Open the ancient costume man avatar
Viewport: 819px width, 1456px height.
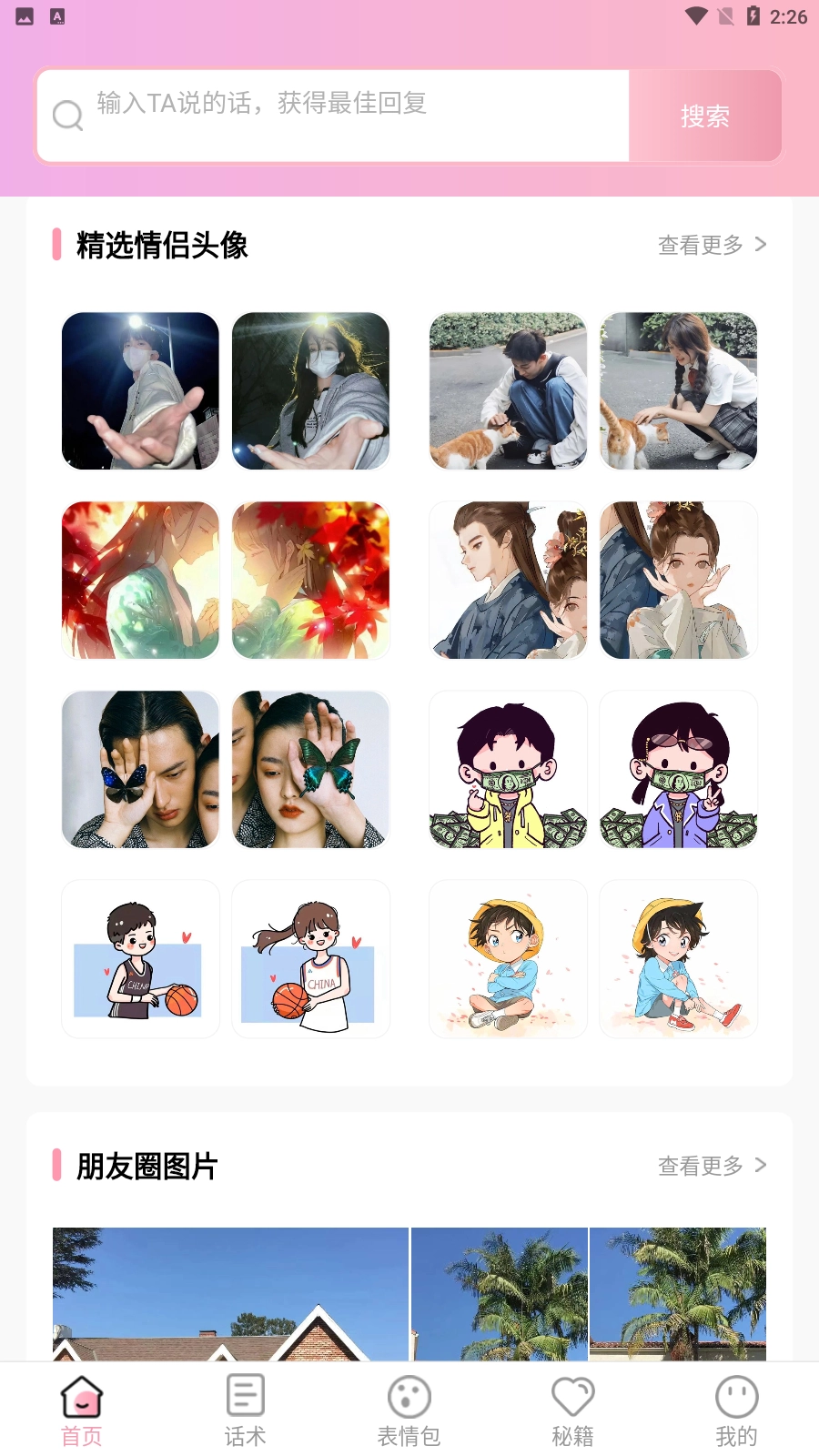tap(508, 581)
